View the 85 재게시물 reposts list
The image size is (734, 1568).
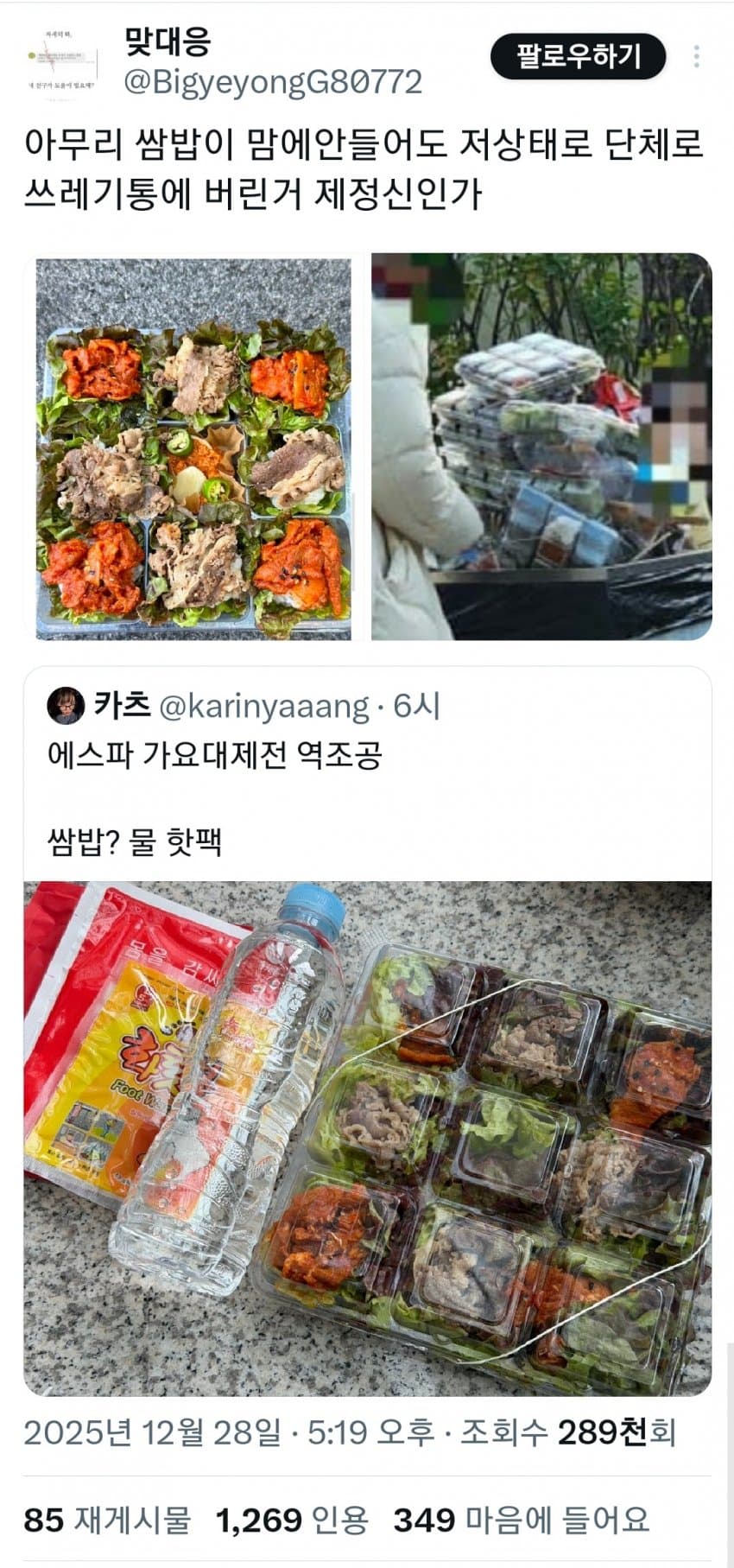pos(106,1520)
